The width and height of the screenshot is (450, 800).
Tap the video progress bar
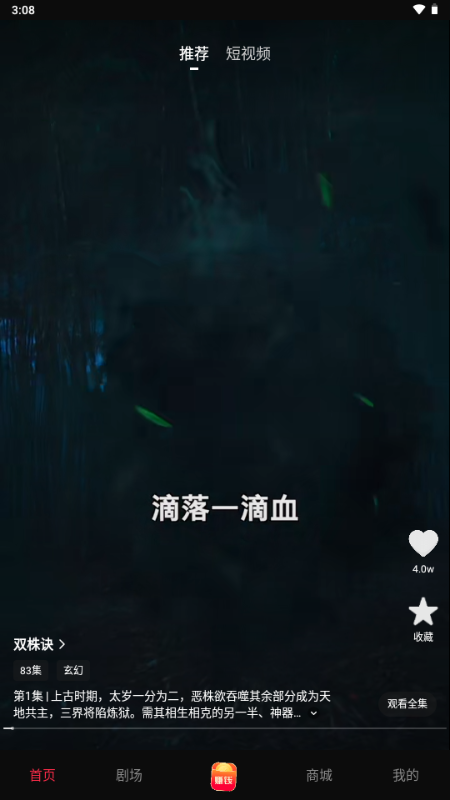pos(225,728)
